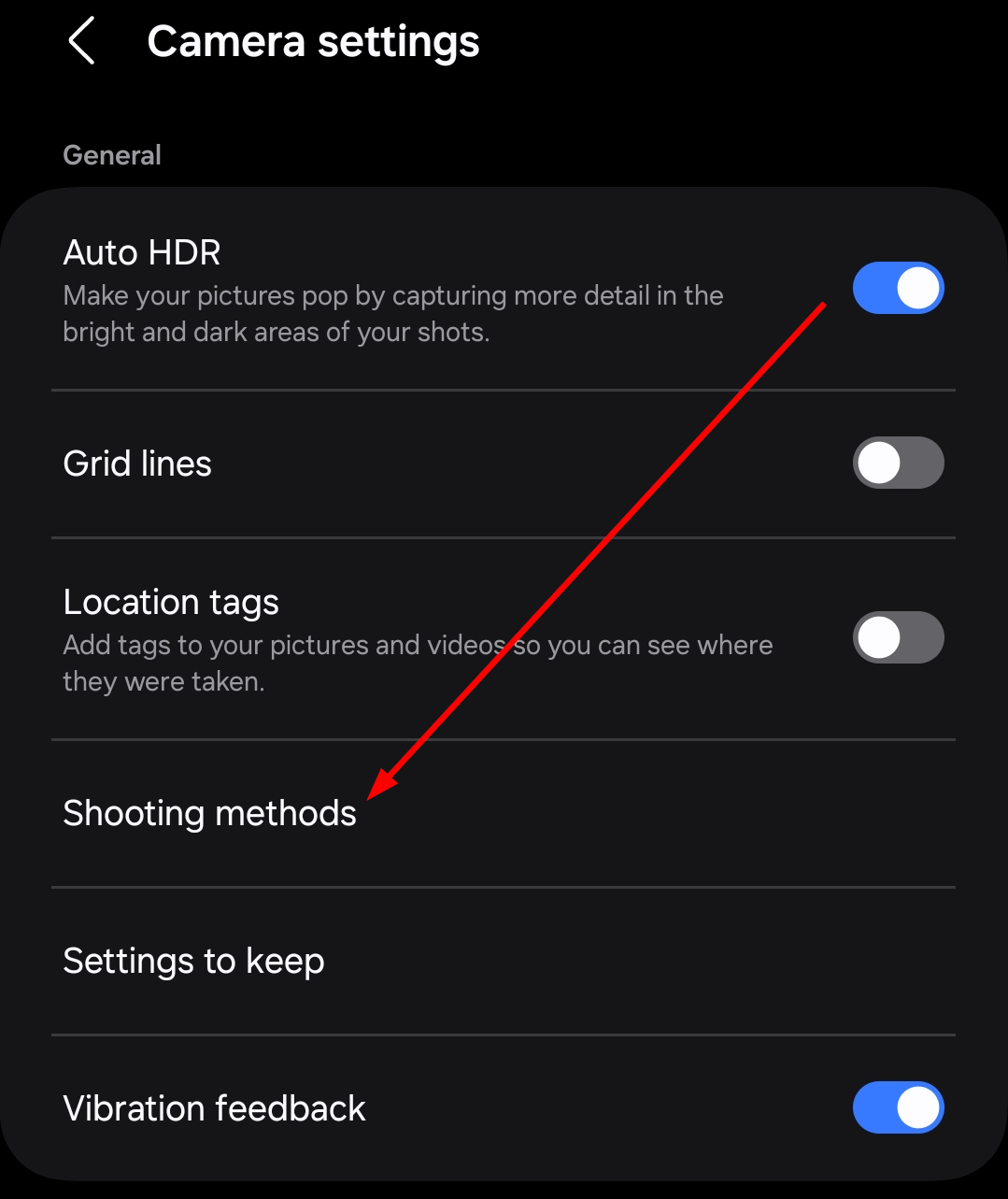Click the General section header

(111, 154)
